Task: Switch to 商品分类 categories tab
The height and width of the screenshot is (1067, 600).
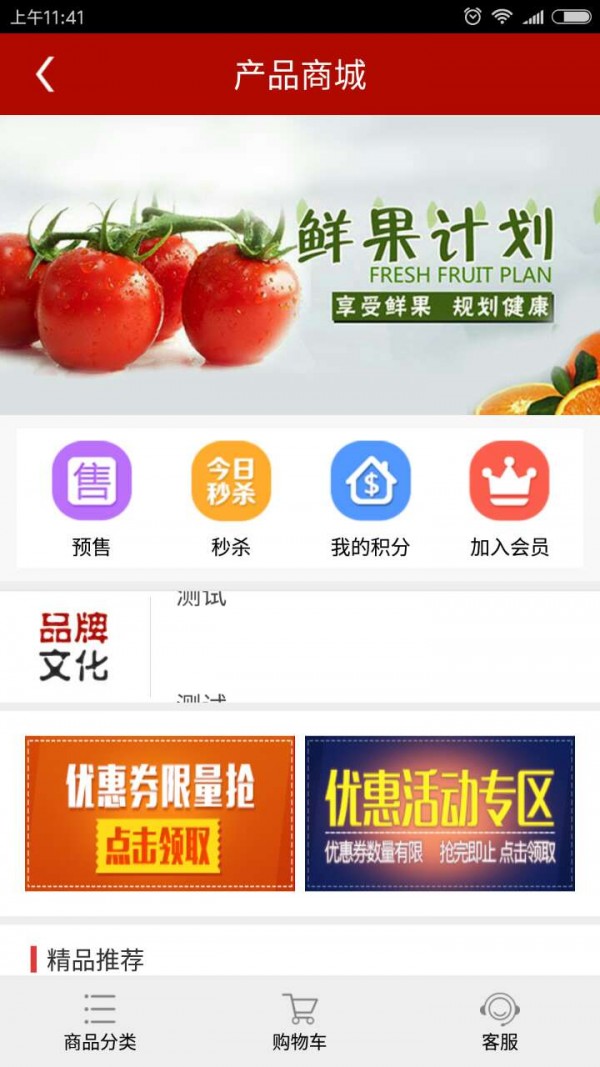Action: (100, 1021)
